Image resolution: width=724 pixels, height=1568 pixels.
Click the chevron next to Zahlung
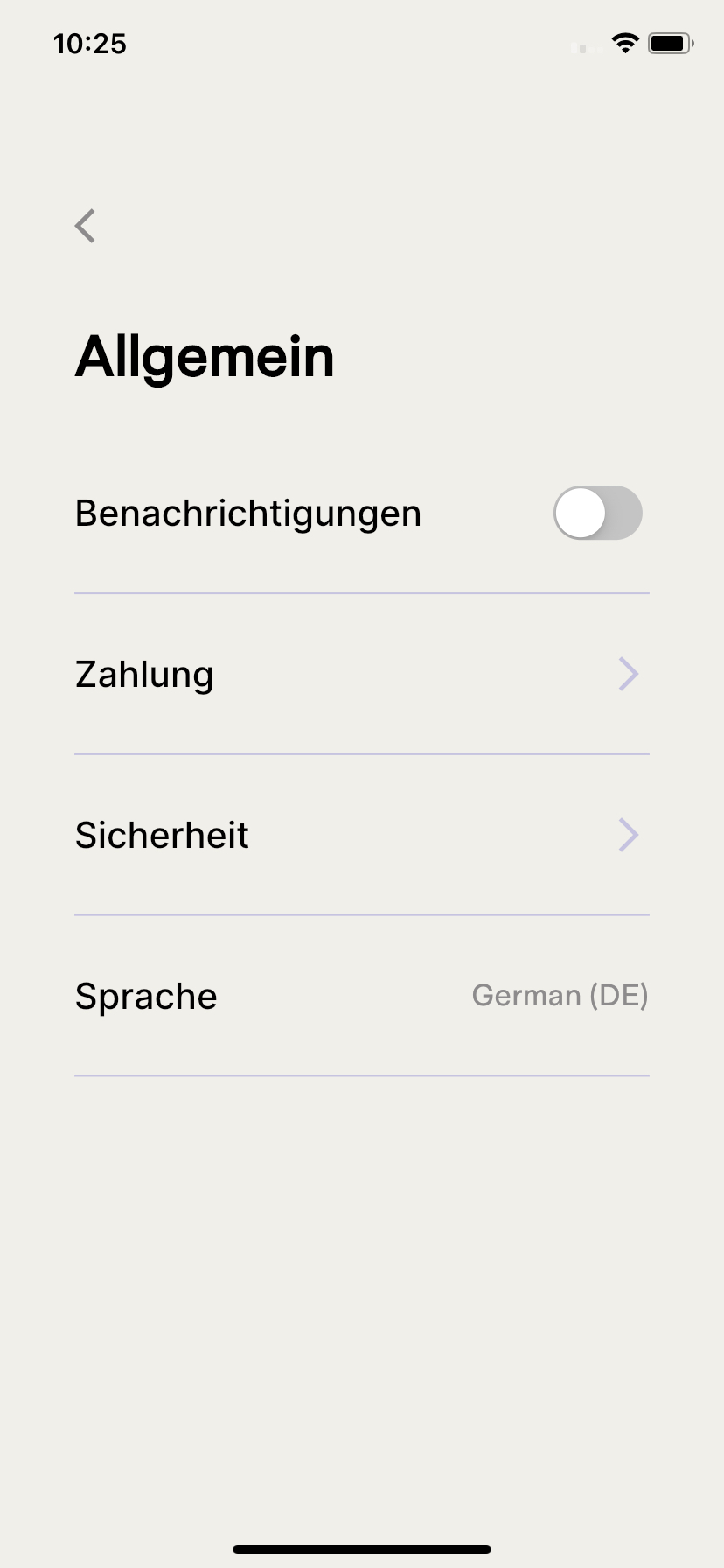coord(629,674)
